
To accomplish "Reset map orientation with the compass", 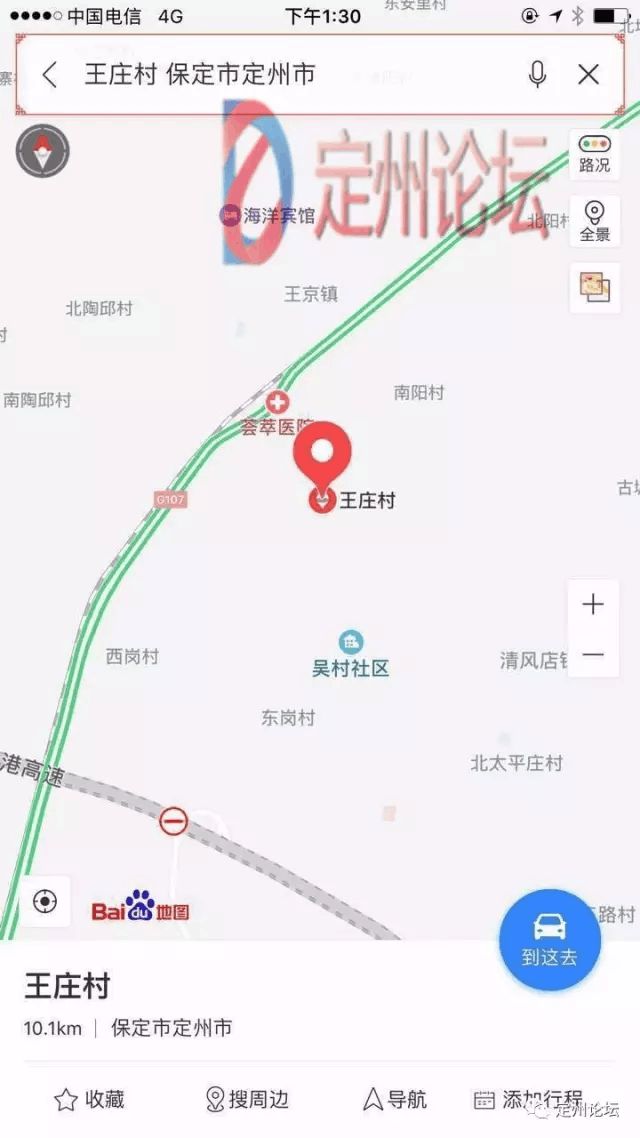I will tap(43, 152).
